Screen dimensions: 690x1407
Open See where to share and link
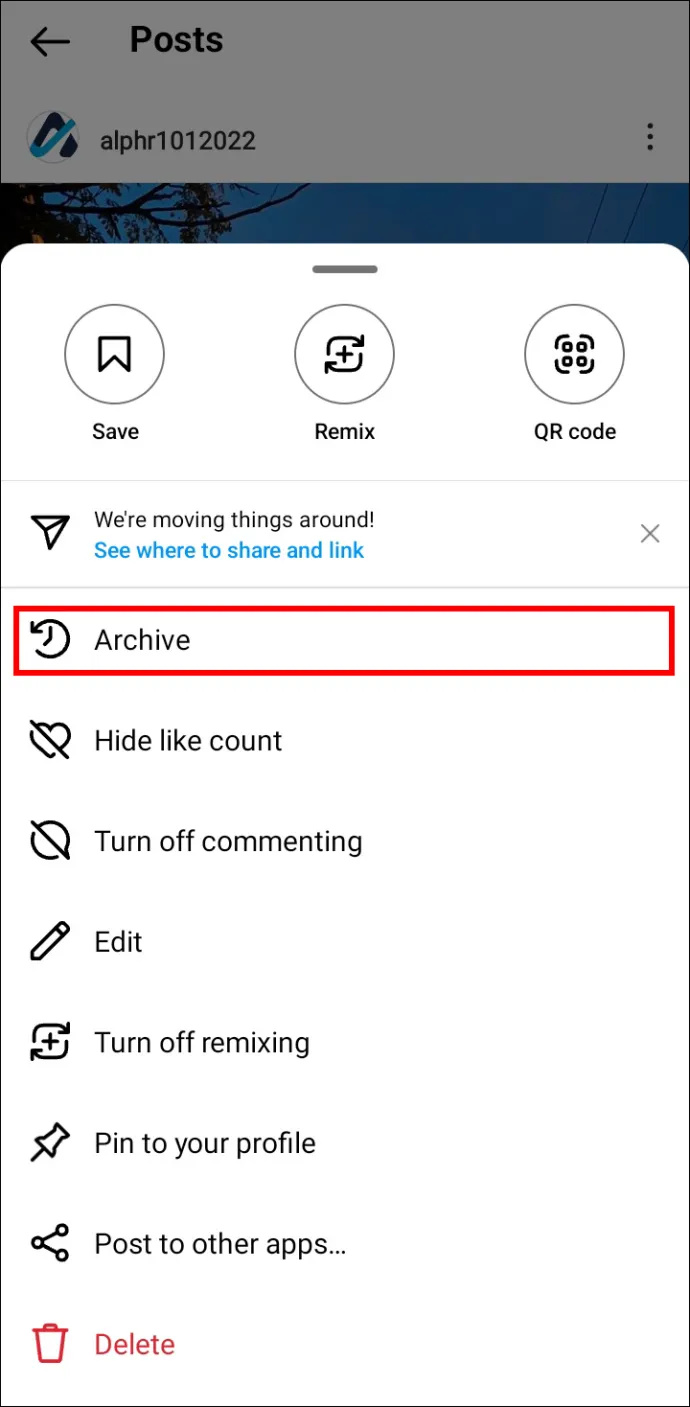coord(229,550)
